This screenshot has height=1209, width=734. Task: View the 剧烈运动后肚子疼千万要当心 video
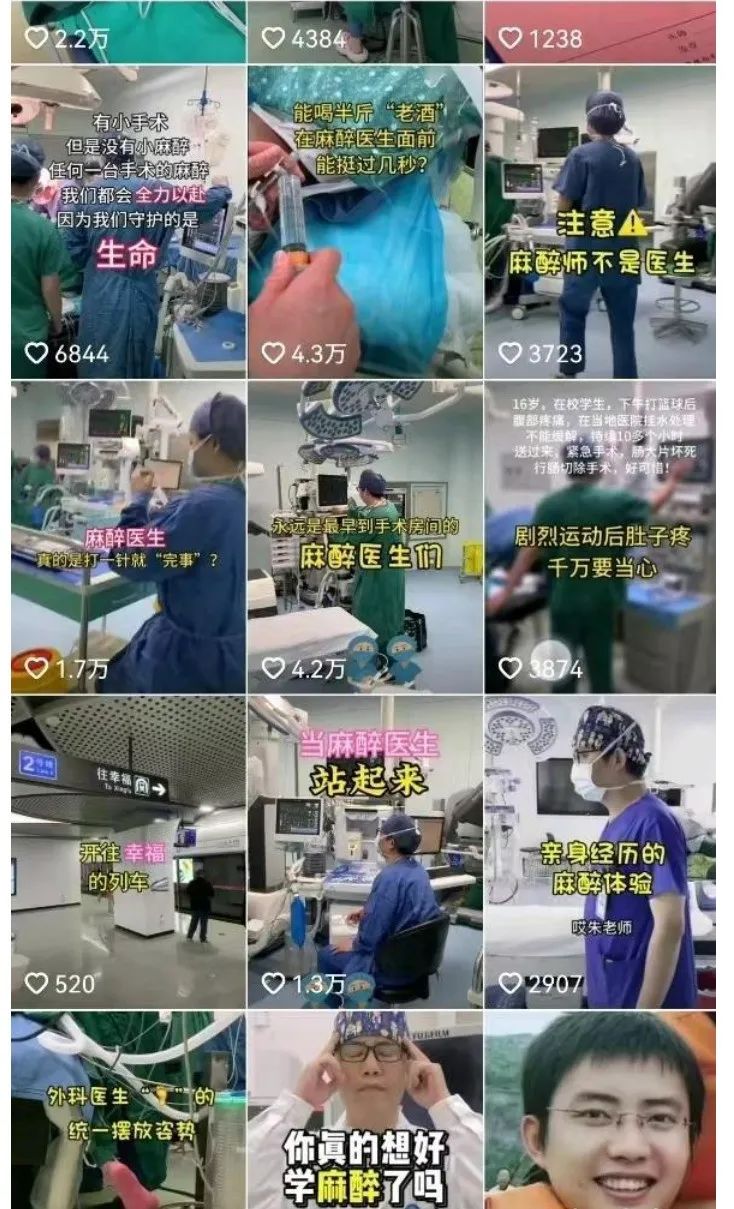[600, 536]
